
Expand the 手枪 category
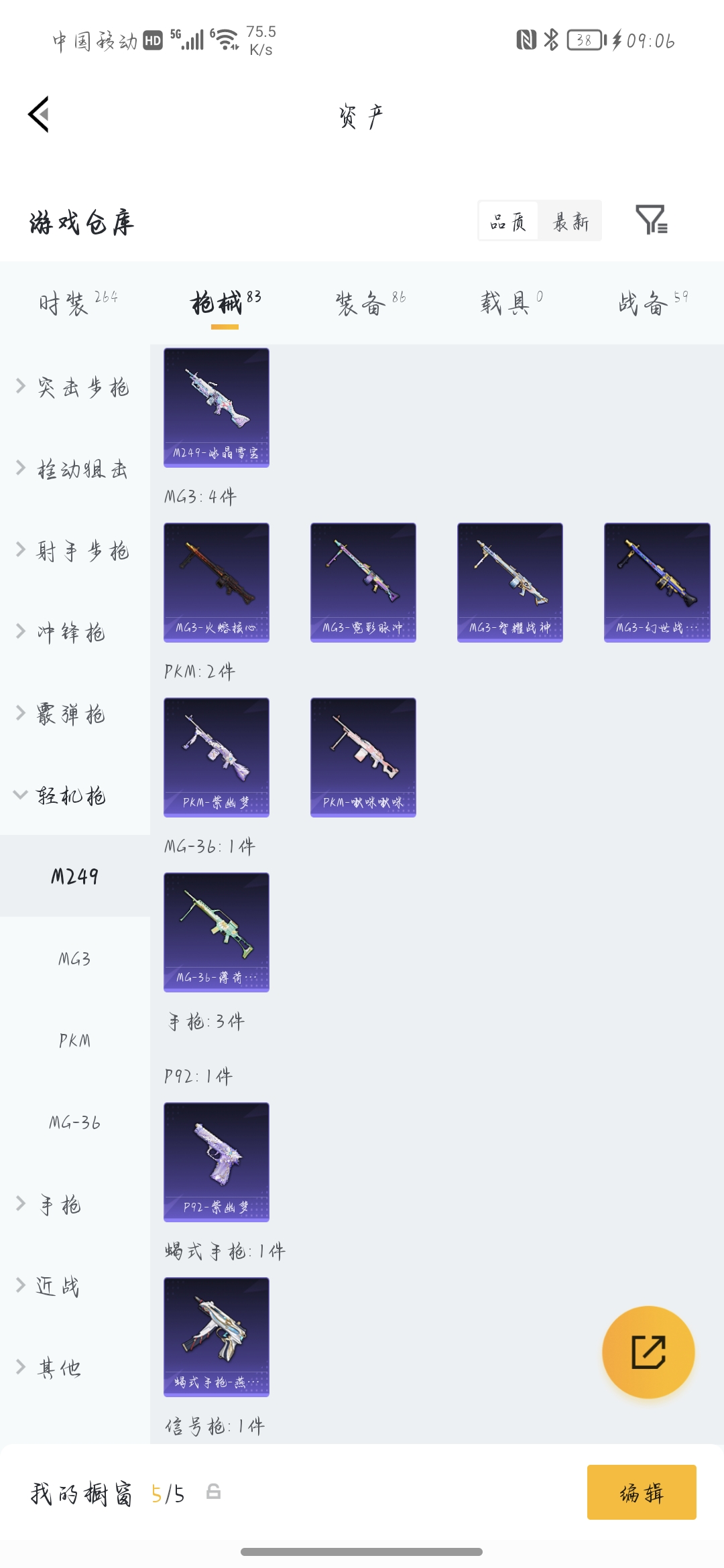click(60, 1205)
